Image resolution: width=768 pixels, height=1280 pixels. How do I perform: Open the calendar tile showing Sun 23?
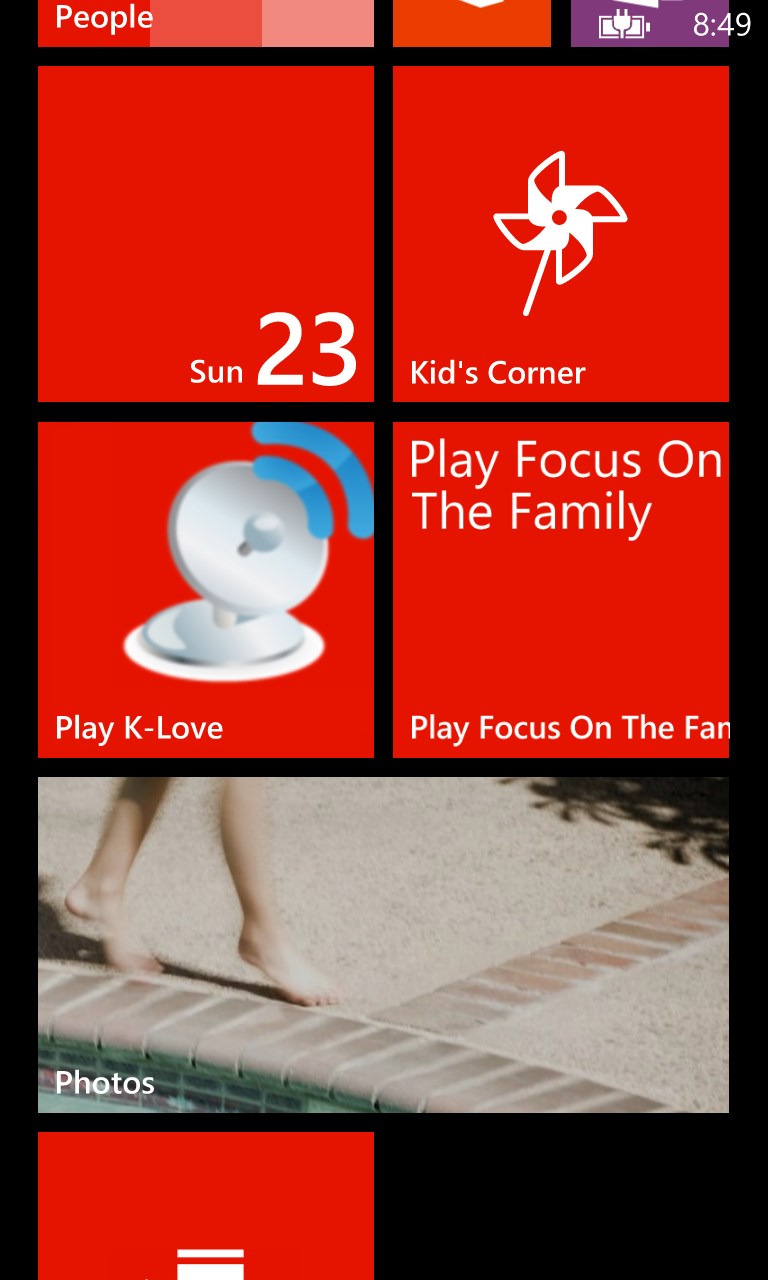[205, 234]
